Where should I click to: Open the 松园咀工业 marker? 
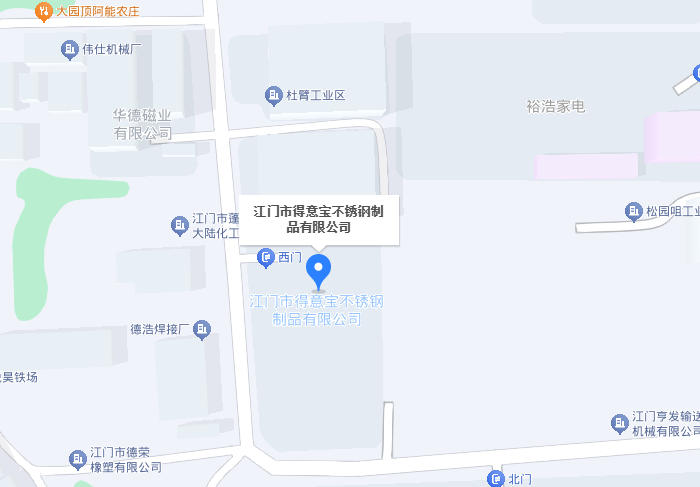pos(633,211)
